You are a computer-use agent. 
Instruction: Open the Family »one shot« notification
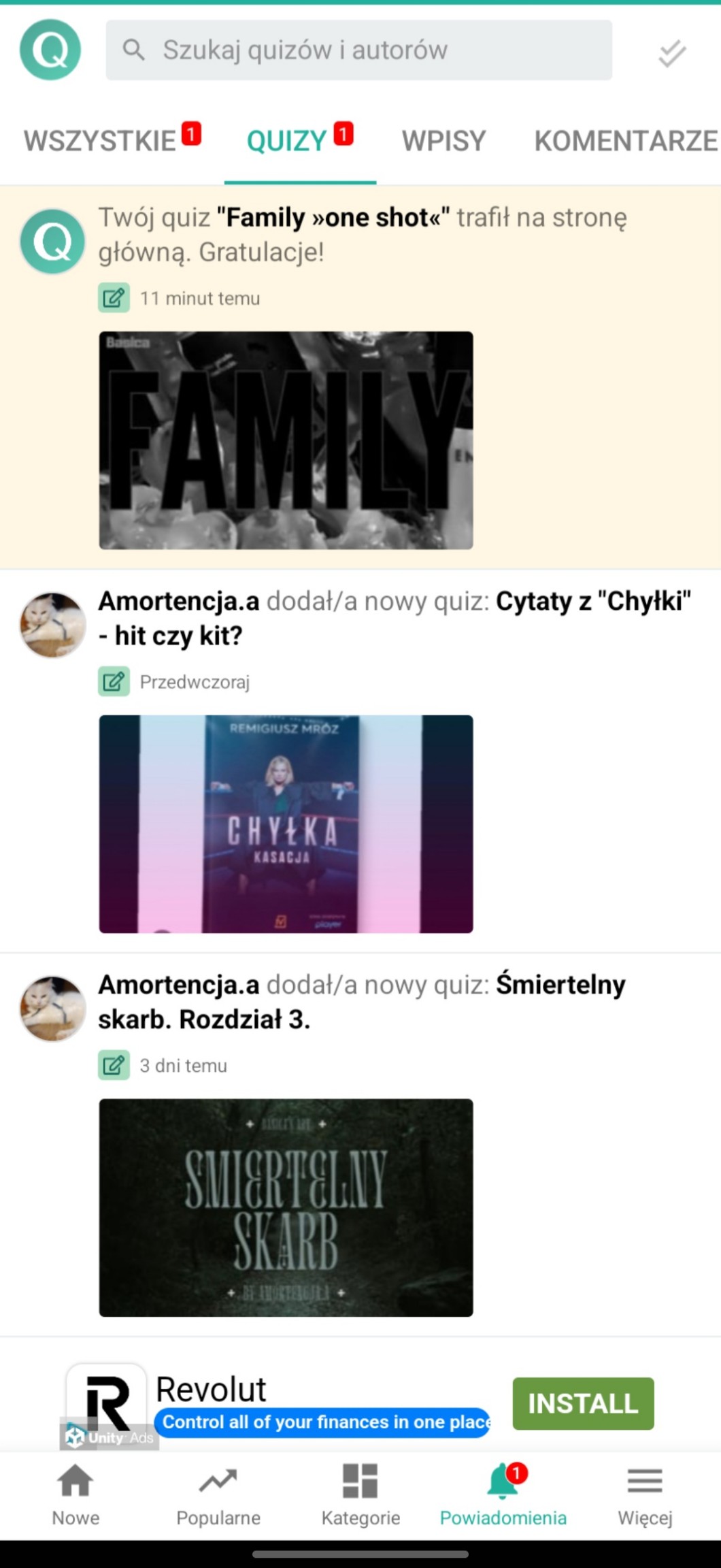[363, 235]
